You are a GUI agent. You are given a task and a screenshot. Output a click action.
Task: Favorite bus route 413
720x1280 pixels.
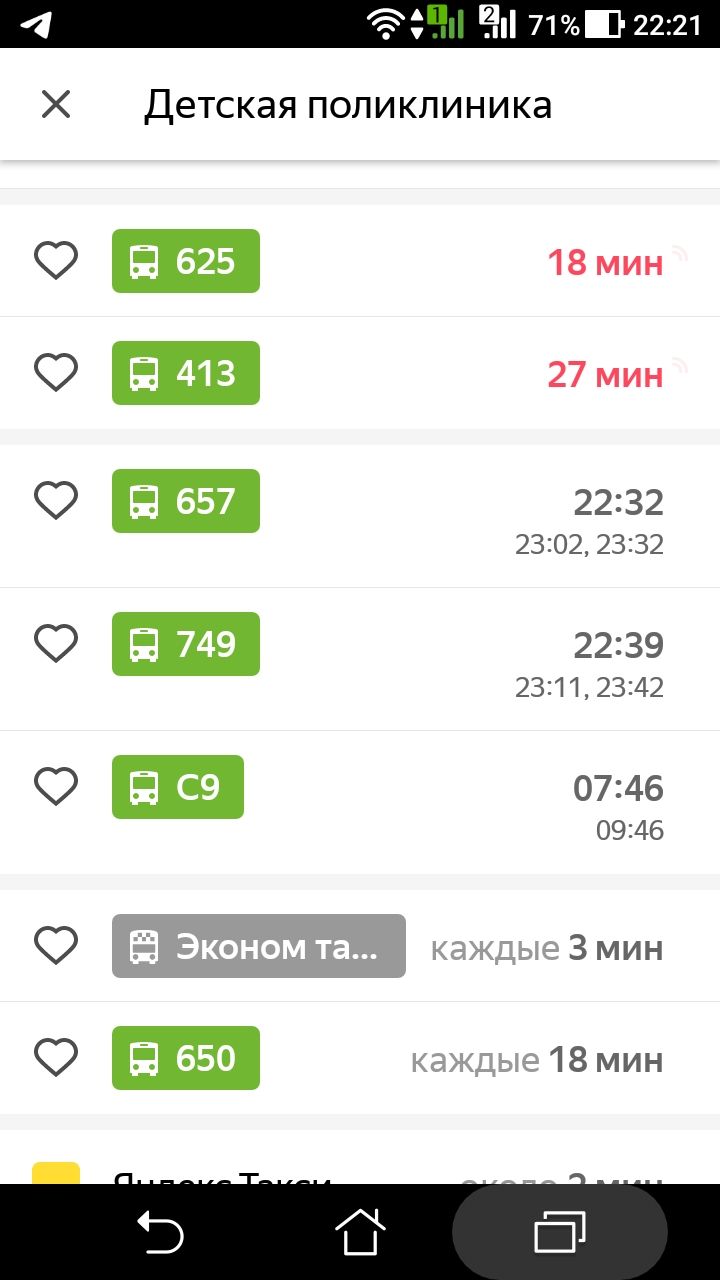click(x=56, y=373)
